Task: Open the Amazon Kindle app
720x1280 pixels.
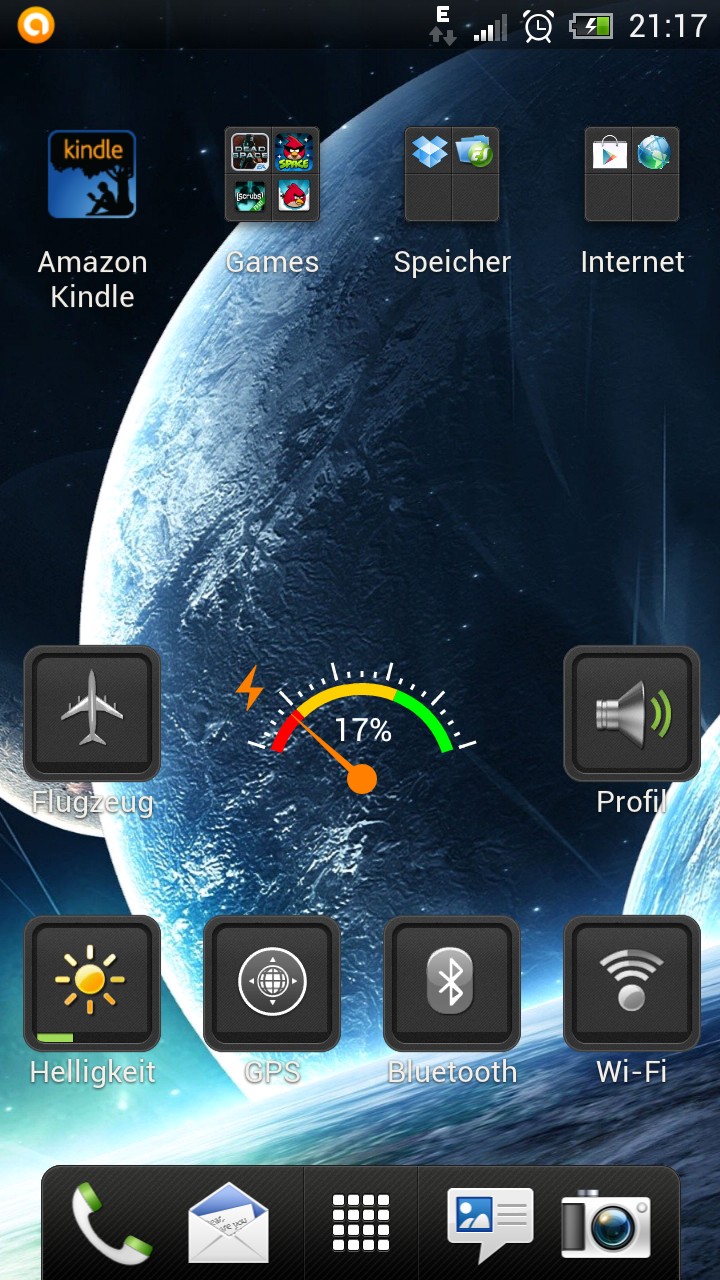Action: (x=92, y=175)
